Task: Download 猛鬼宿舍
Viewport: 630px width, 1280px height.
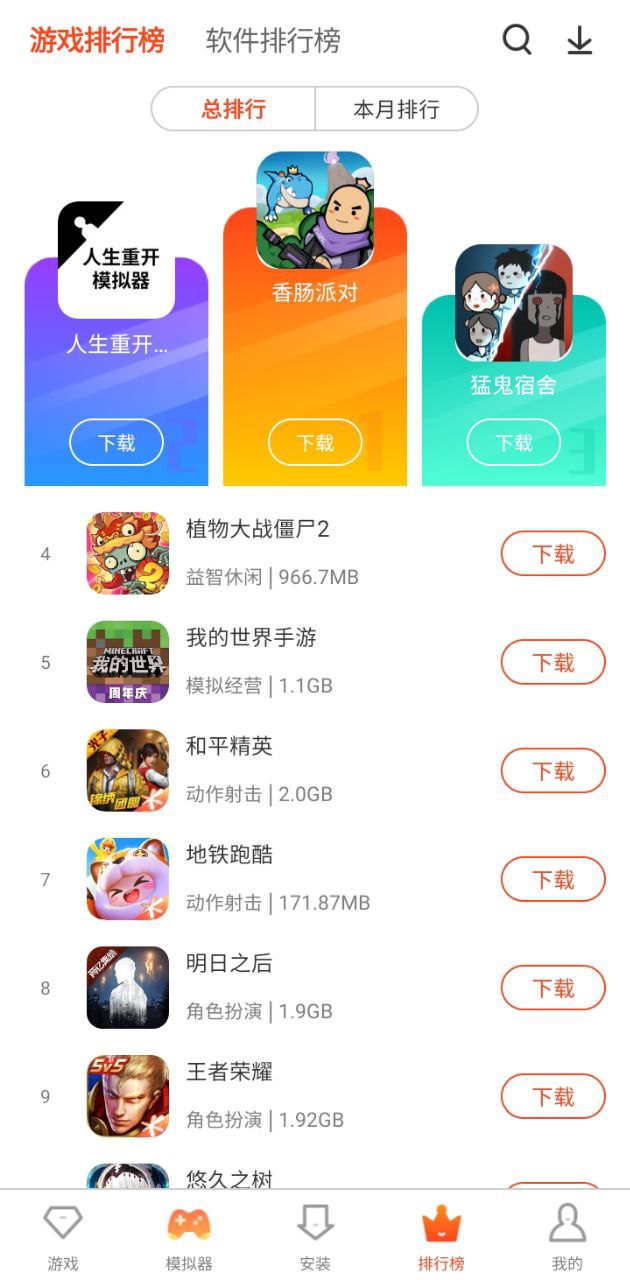Action: click(514, 442)
